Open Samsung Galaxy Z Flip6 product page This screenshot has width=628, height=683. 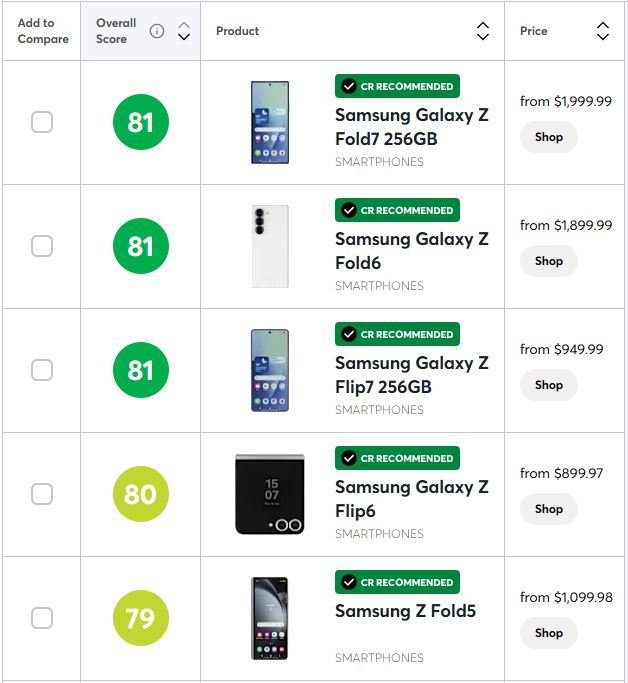pyautogui.click(x=411, y=499)
